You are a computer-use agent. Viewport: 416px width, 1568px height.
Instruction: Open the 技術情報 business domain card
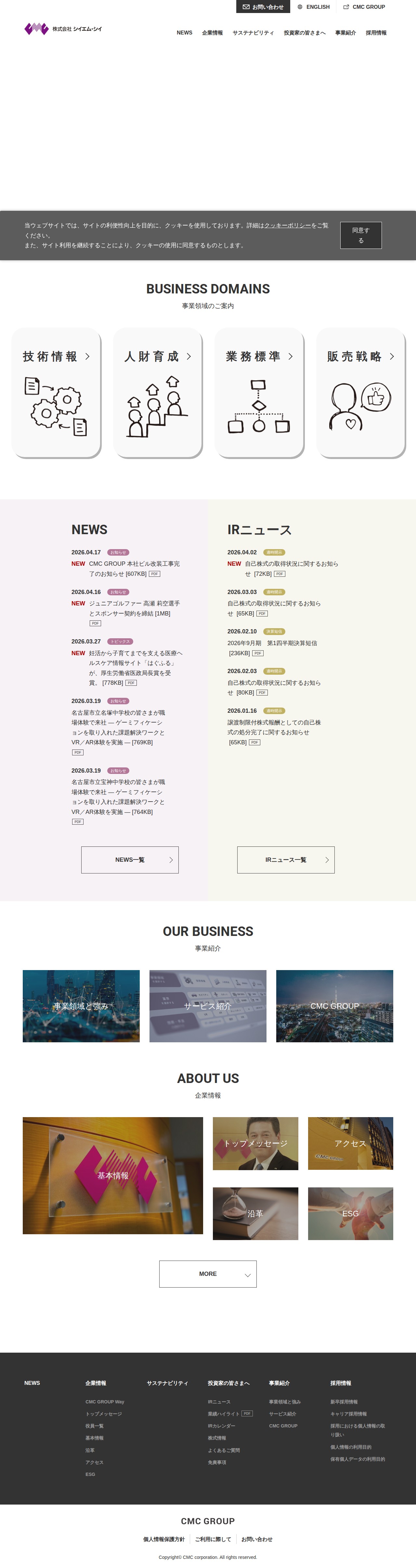coord(56,392)
